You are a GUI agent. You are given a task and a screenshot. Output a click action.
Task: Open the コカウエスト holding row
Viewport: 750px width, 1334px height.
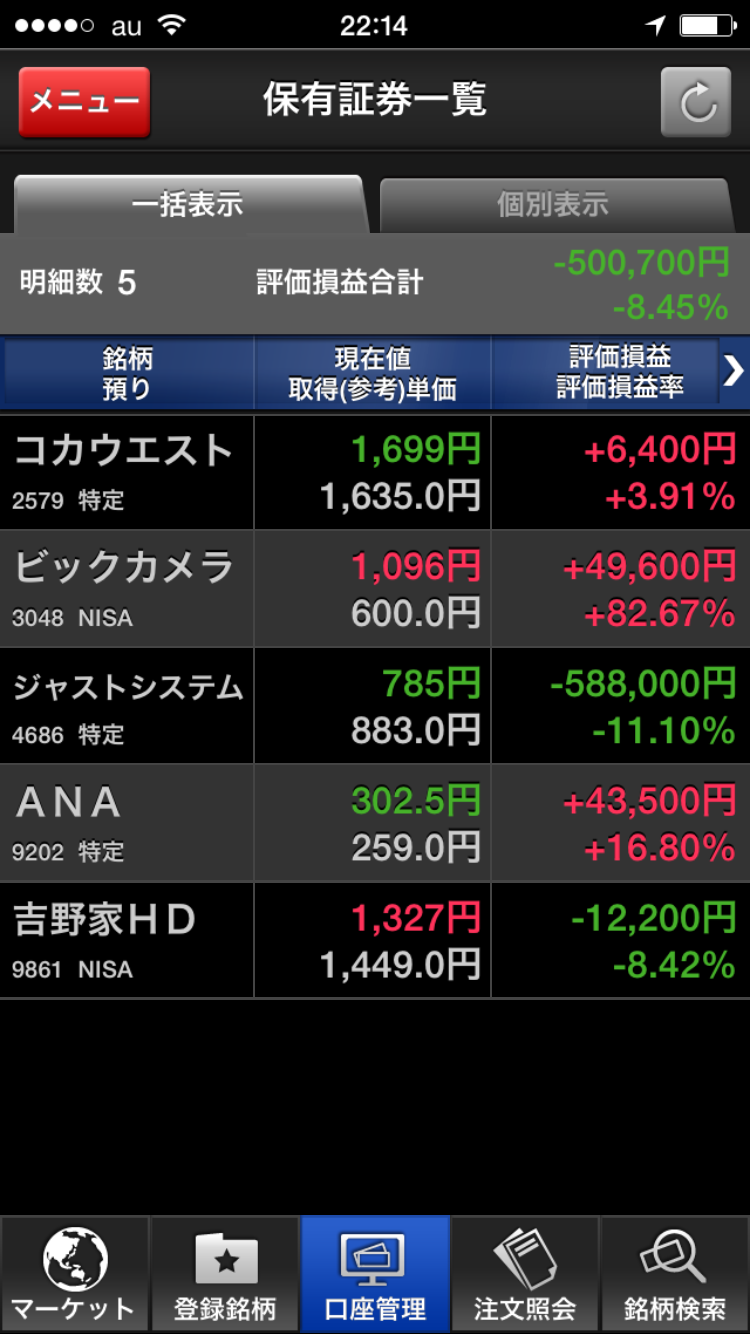(374, 472)
